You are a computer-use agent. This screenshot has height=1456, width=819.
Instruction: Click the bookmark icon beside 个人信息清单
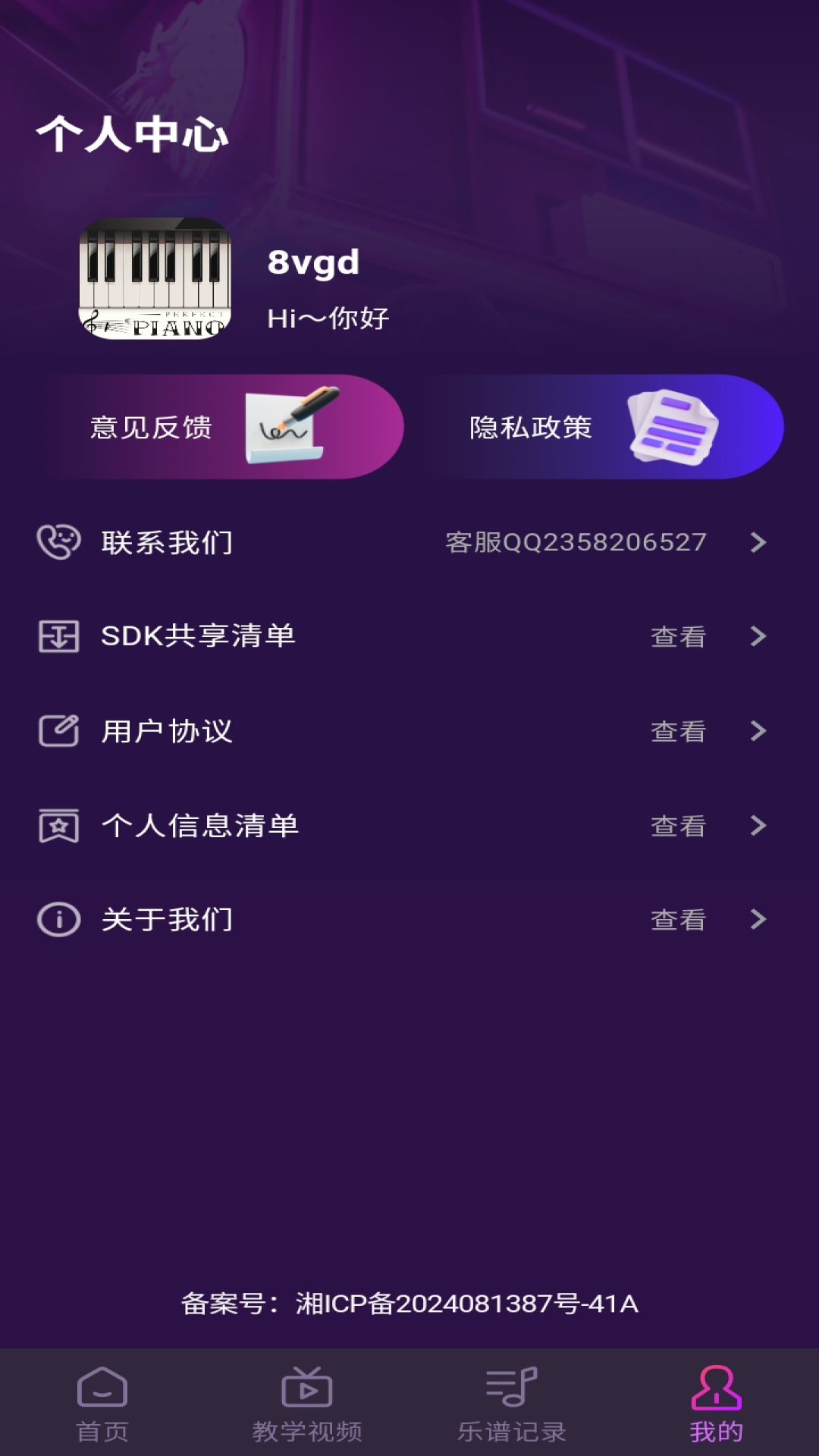click(x=59, y=826)
